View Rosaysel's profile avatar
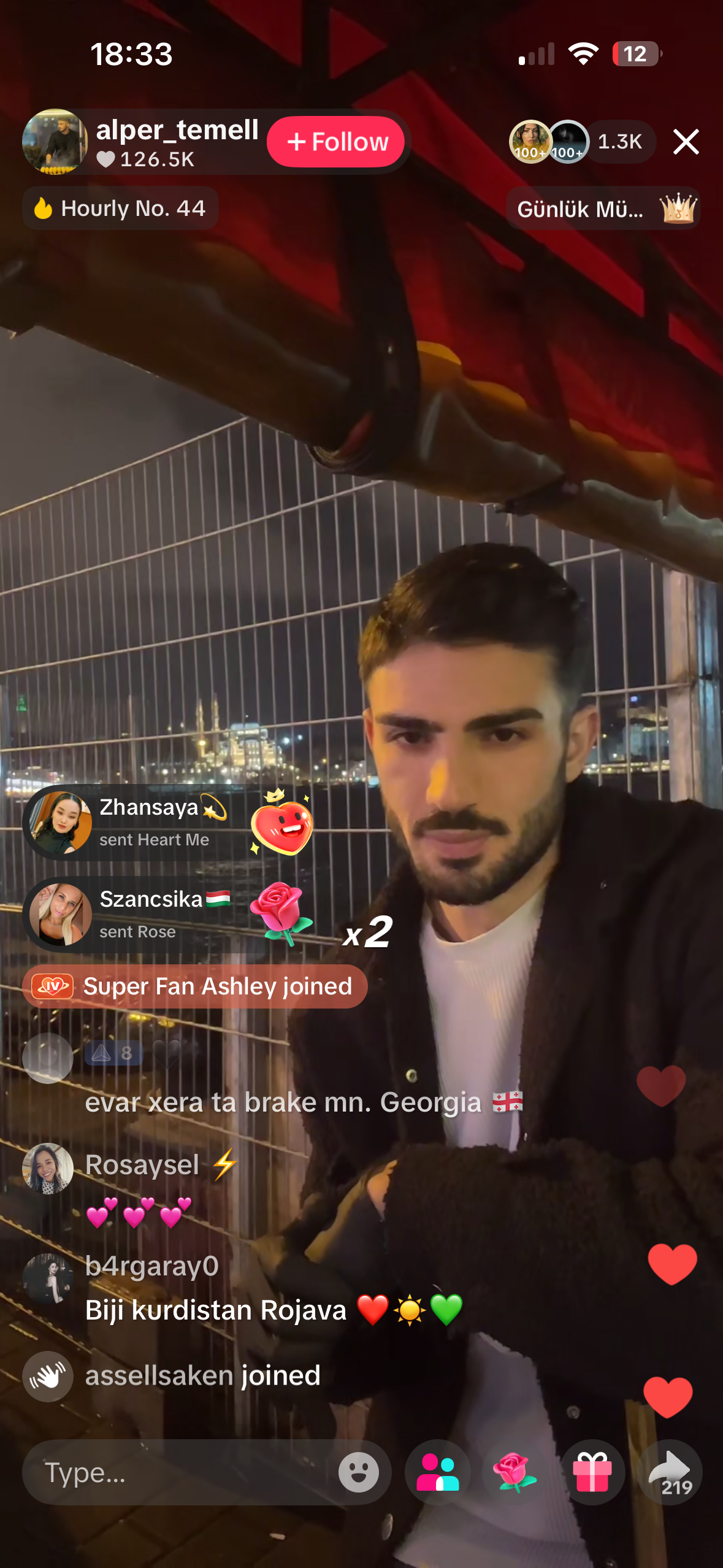 (x=48, y=1169)
